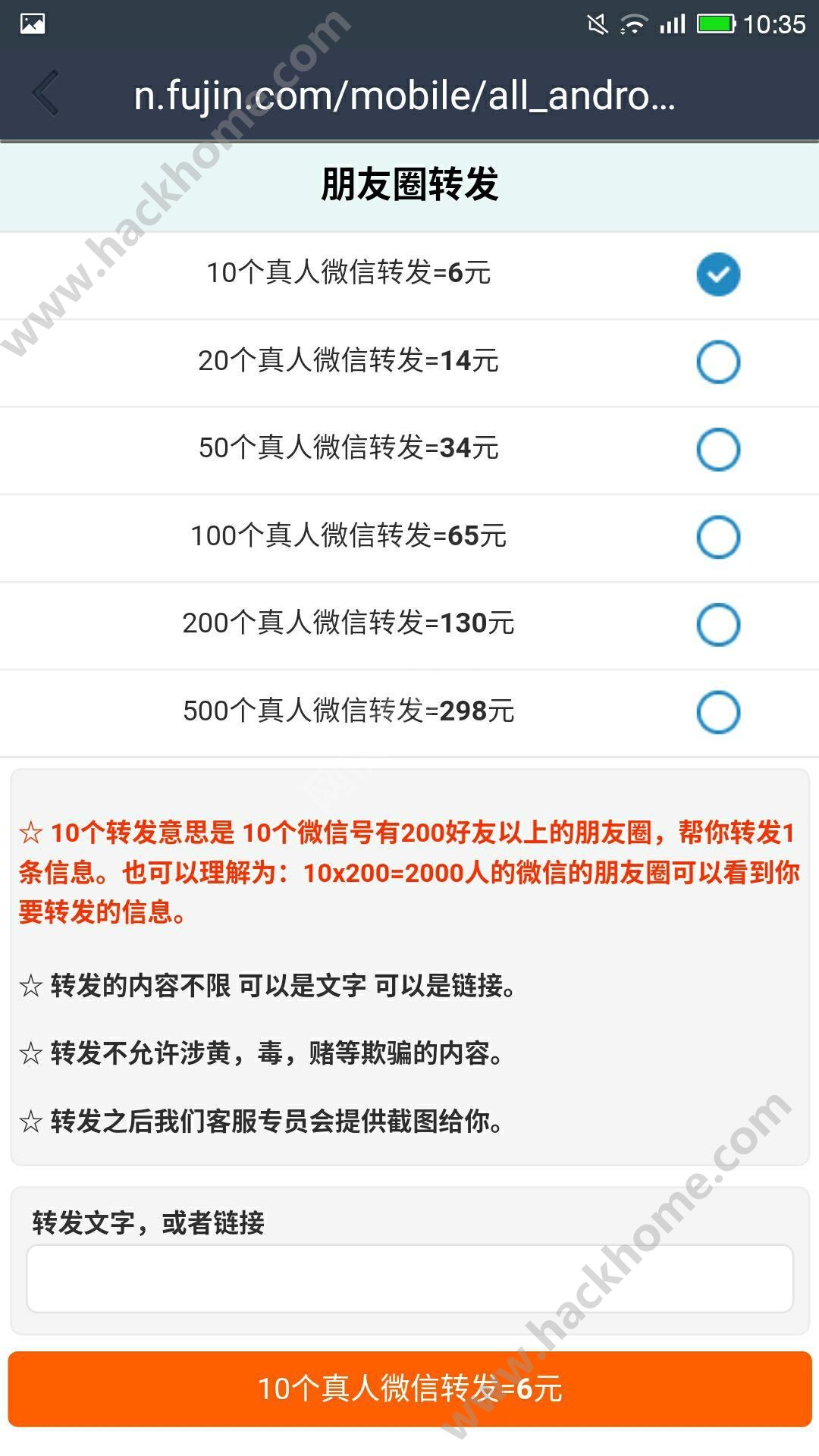The image size is (819, 1456).
Task: Choose the 20个真人微信转发=14元 package
Action: (x=717, y=362)
